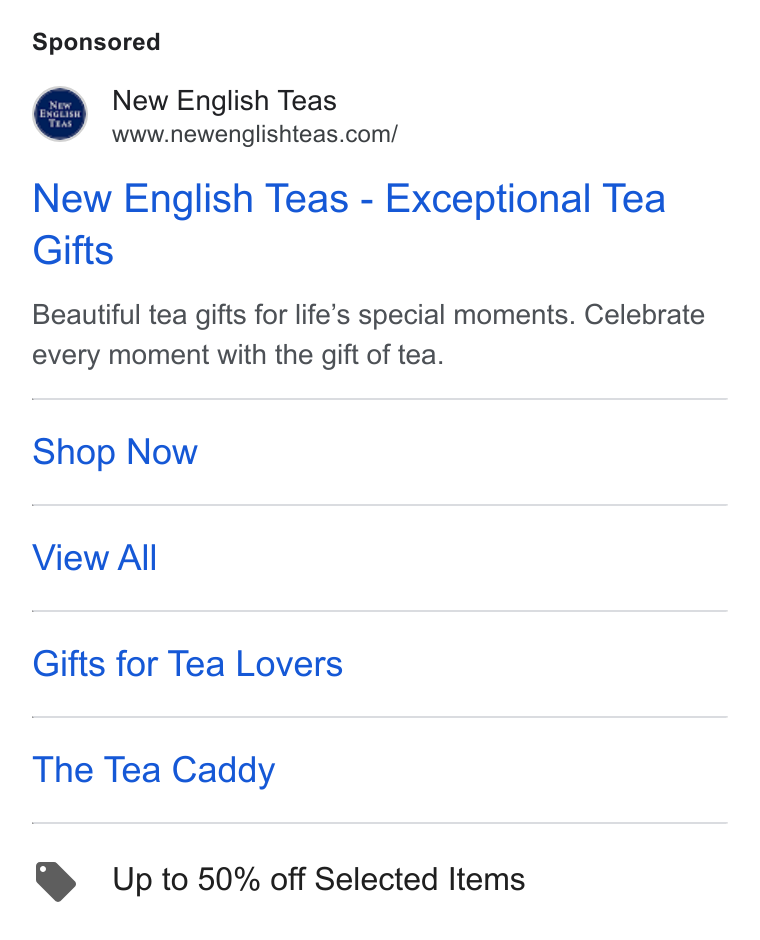Select Gifts for Tea Lovers link

(x=188, y=664)
